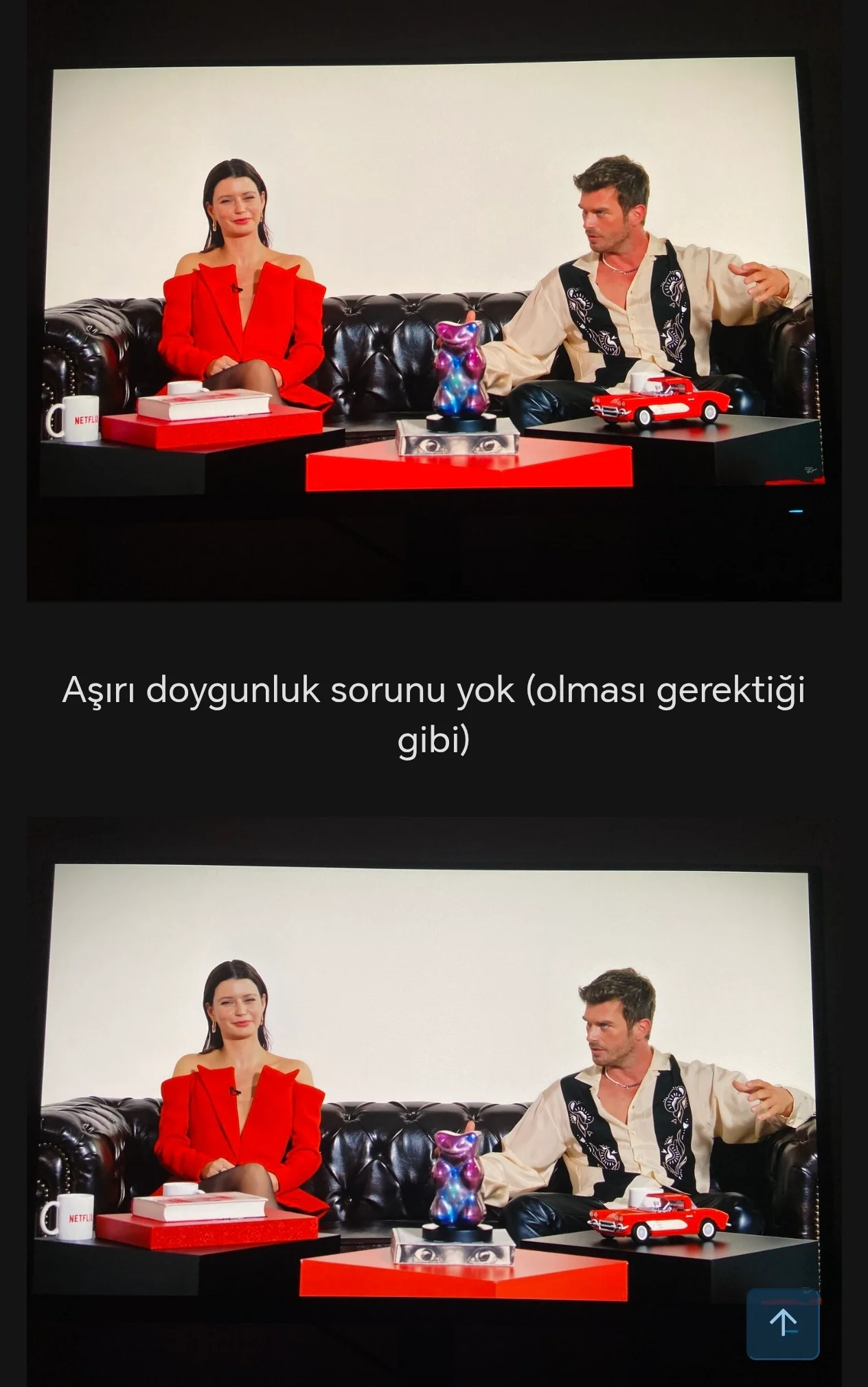This screenshot has height=1387, width=868.
Task: Tap the scroll-to-top arrow button
Action: 783,1323
